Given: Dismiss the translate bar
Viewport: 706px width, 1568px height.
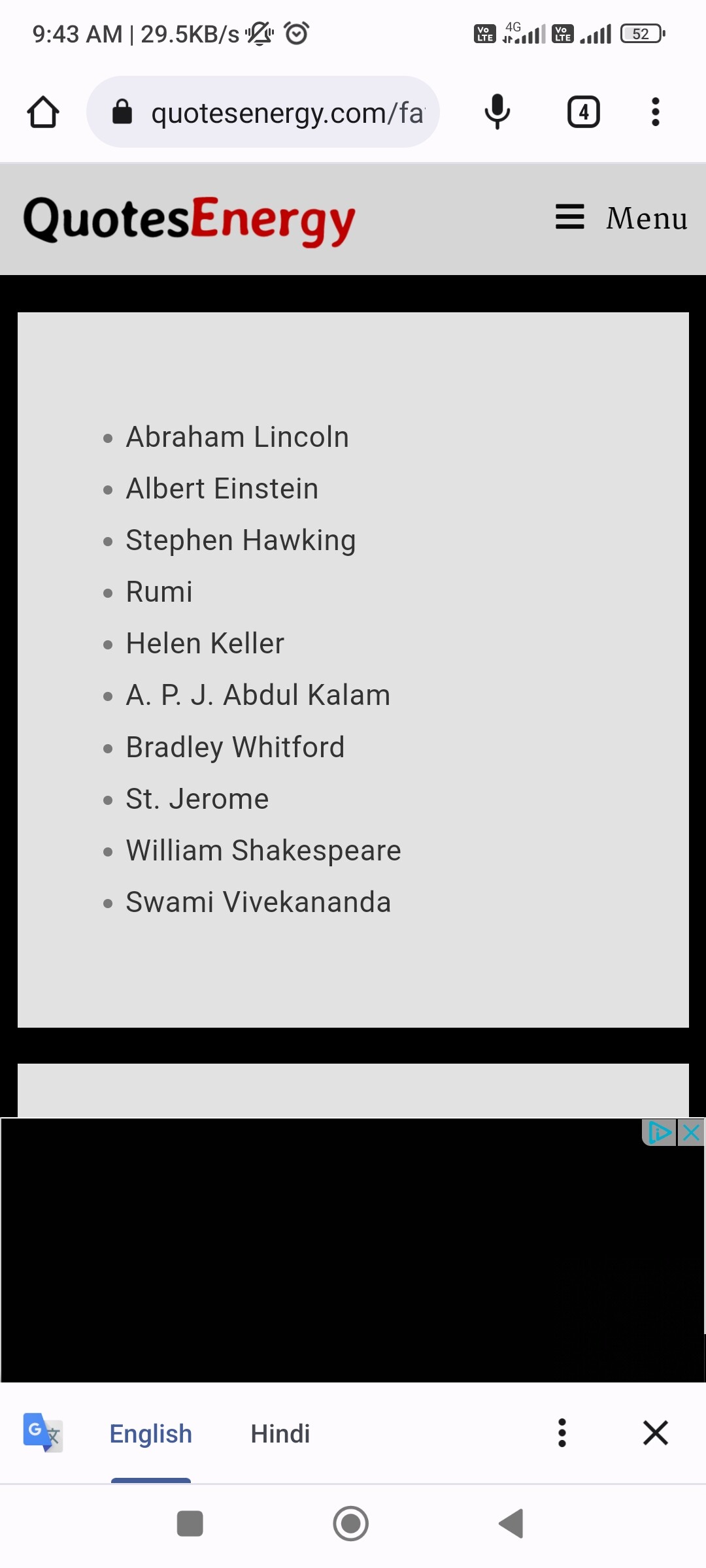Looking at the screenshot, I should click(x=655, y=1433).
